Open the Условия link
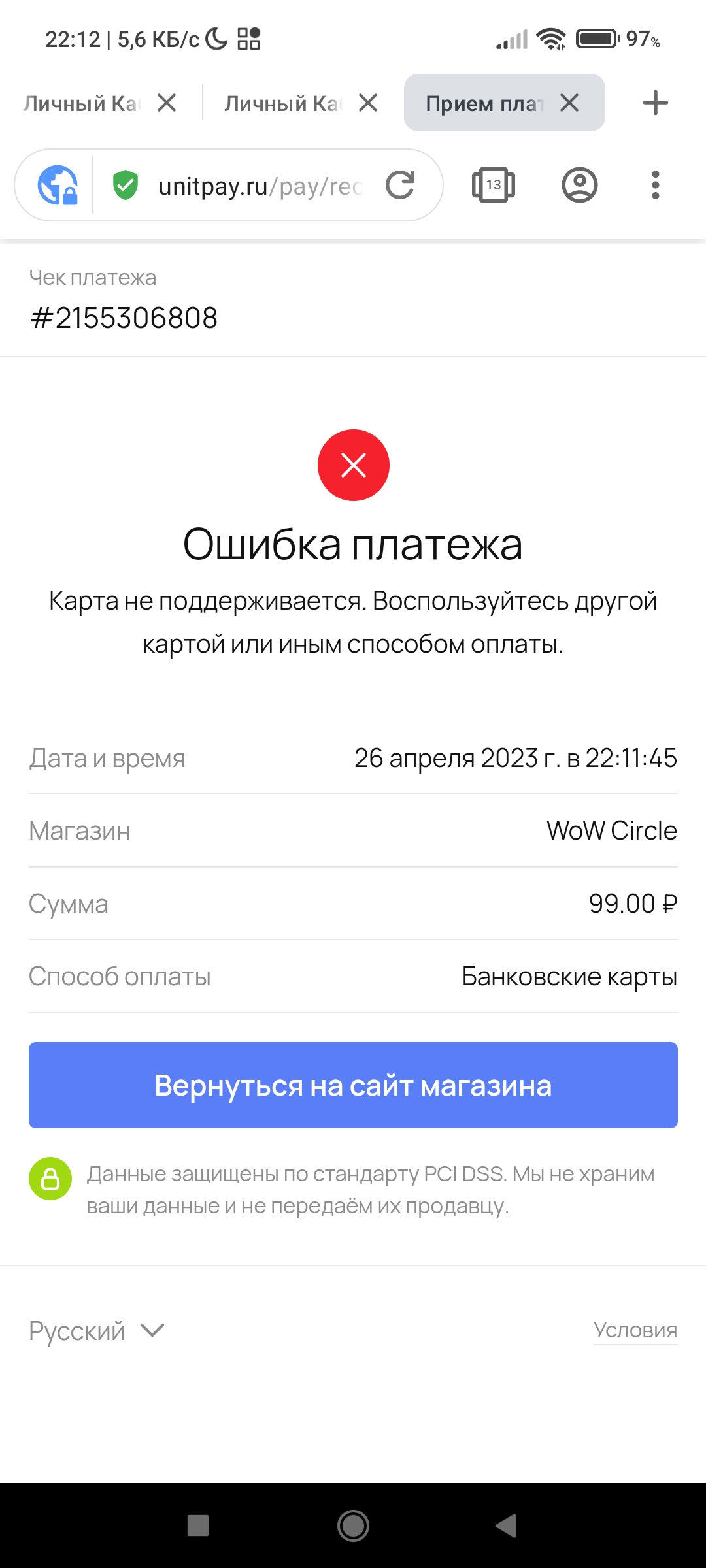This screenshot has height=1568, width=706. point(635,1330)
